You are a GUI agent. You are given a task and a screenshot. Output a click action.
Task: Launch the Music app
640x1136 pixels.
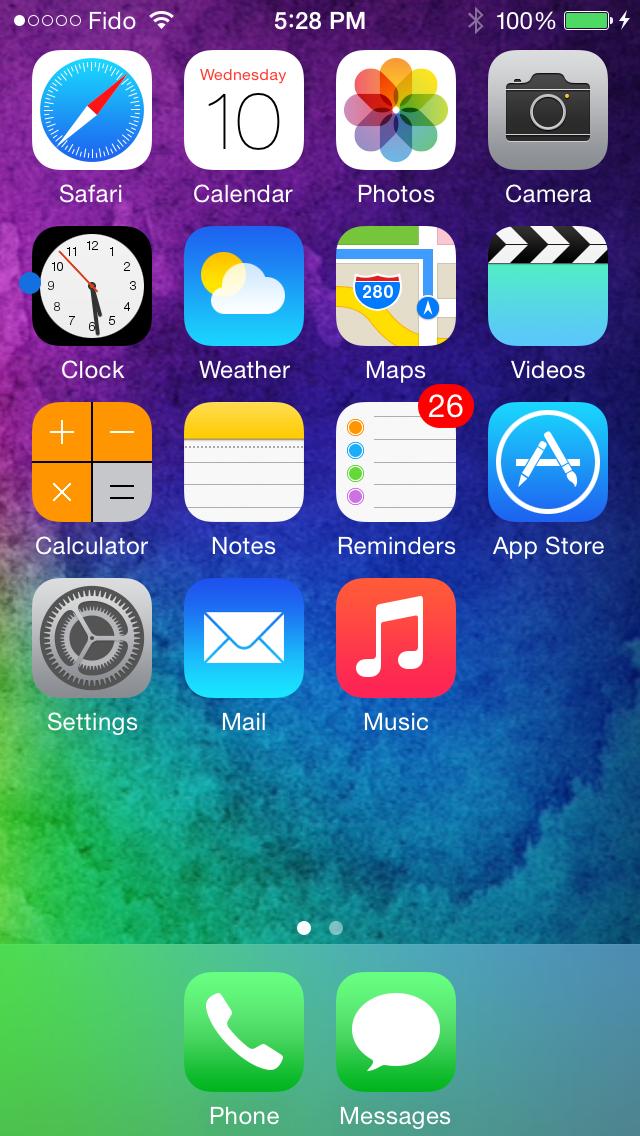point(396,638)
